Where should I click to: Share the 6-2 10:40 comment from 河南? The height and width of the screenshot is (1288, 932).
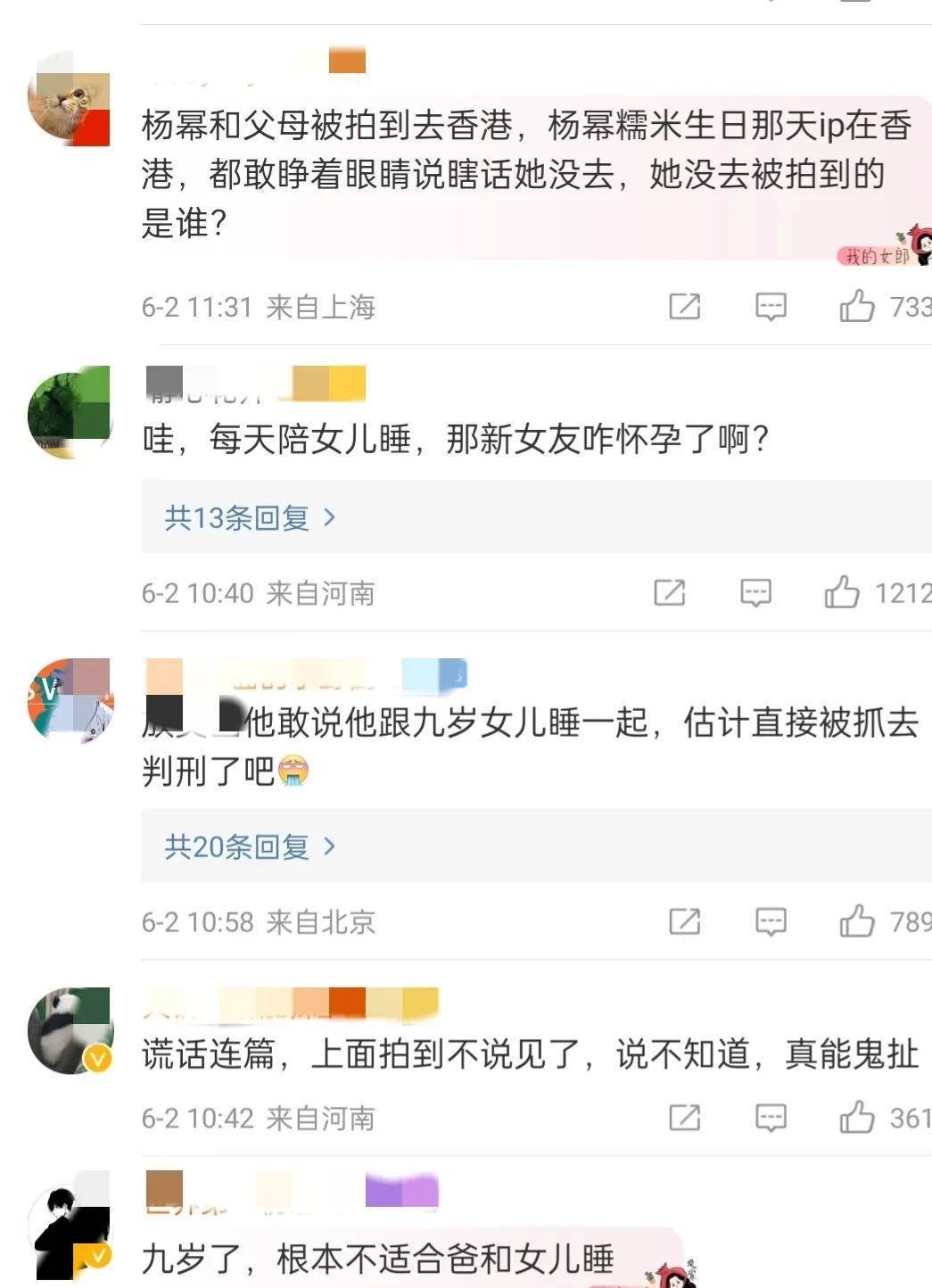click(669, 592)
